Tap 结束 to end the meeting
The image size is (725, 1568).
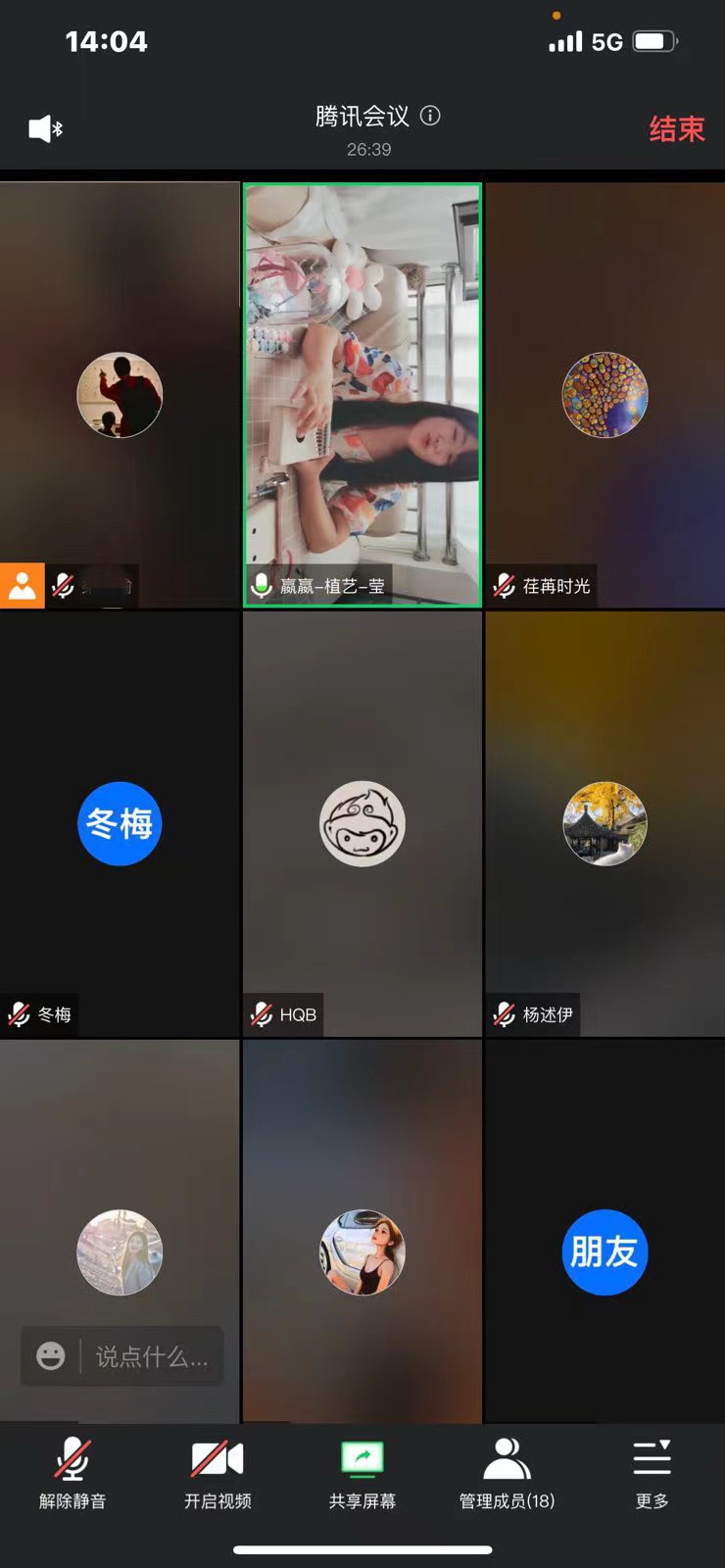tap(676, 129)
